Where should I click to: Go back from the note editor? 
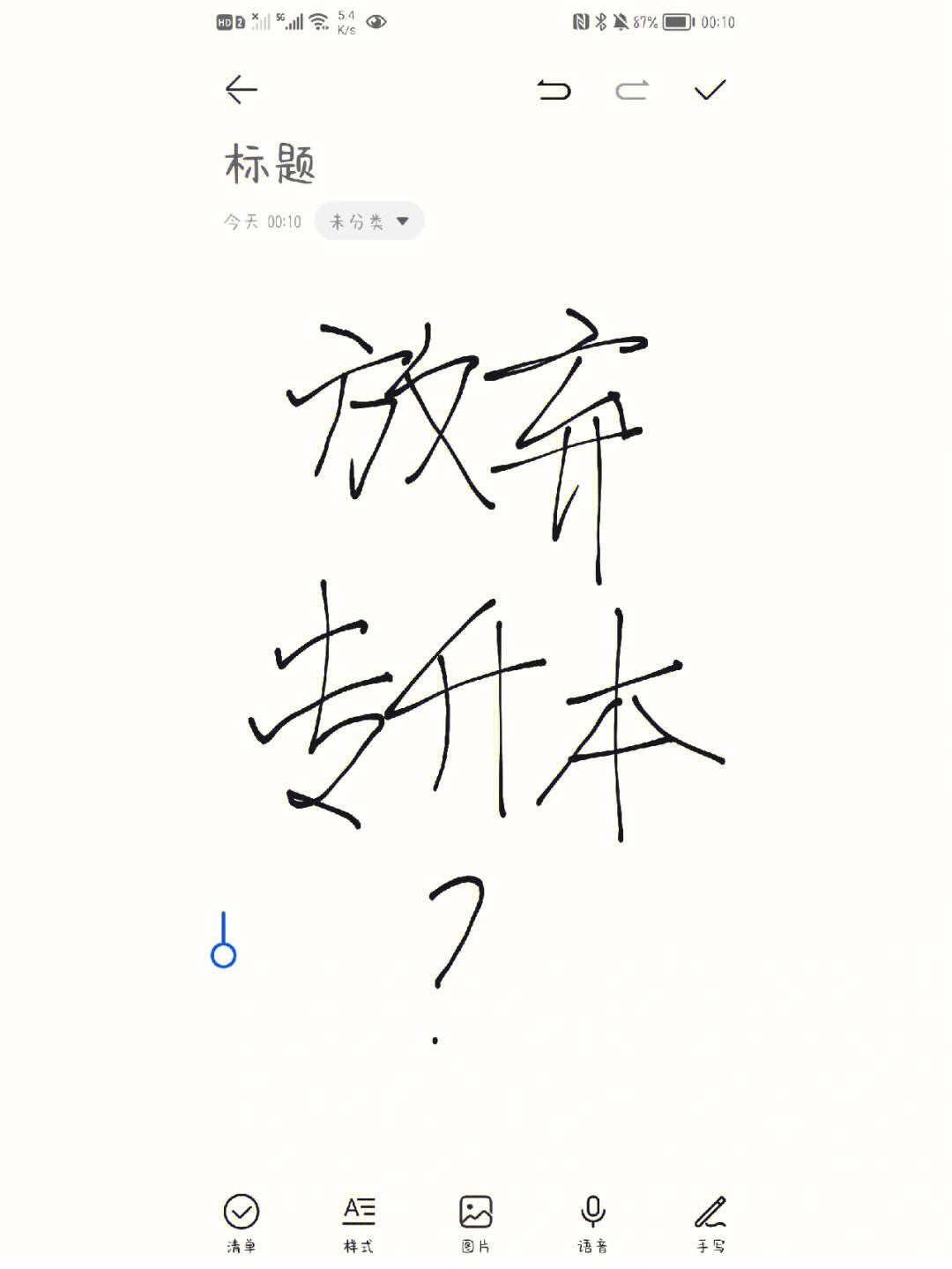point(241,90)
